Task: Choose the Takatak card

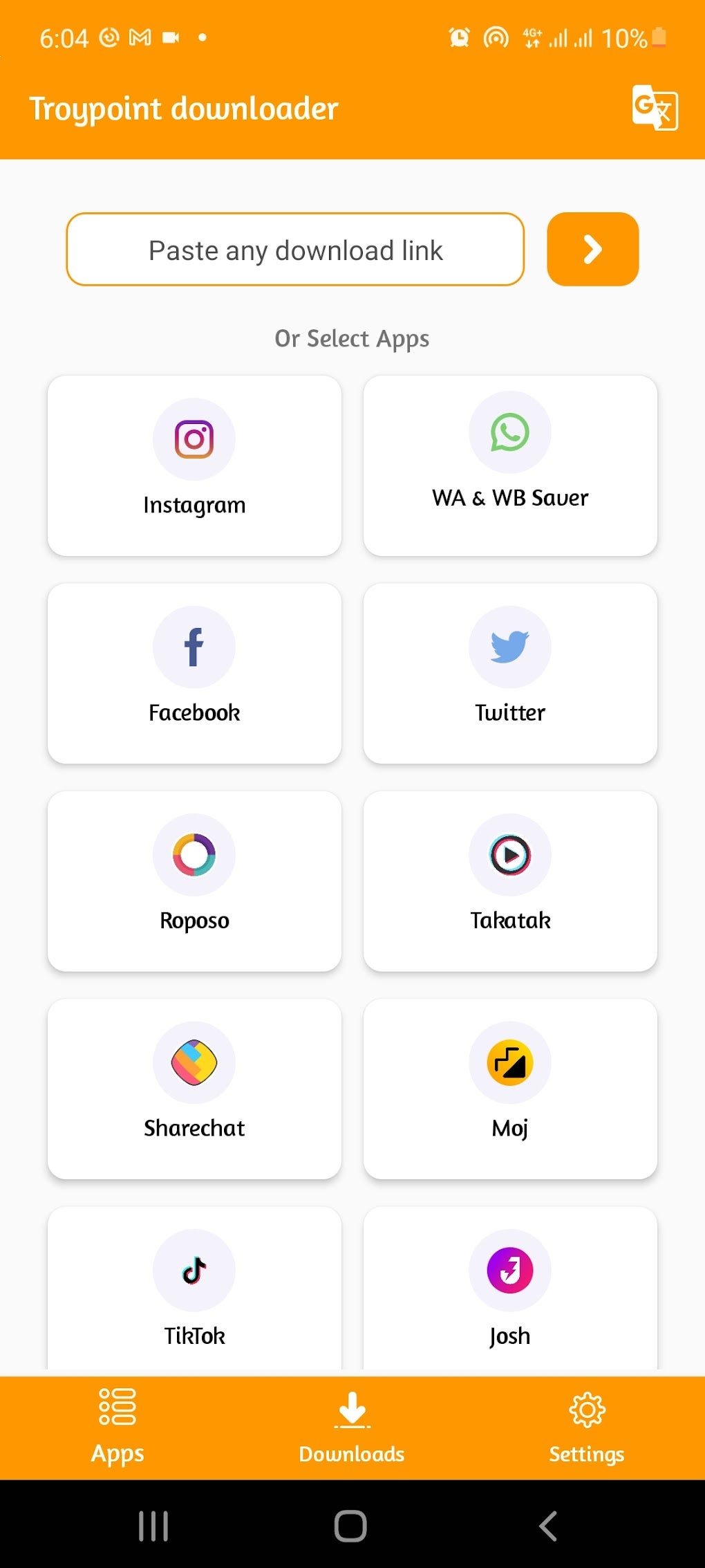Action: click(x=510, y=881)
